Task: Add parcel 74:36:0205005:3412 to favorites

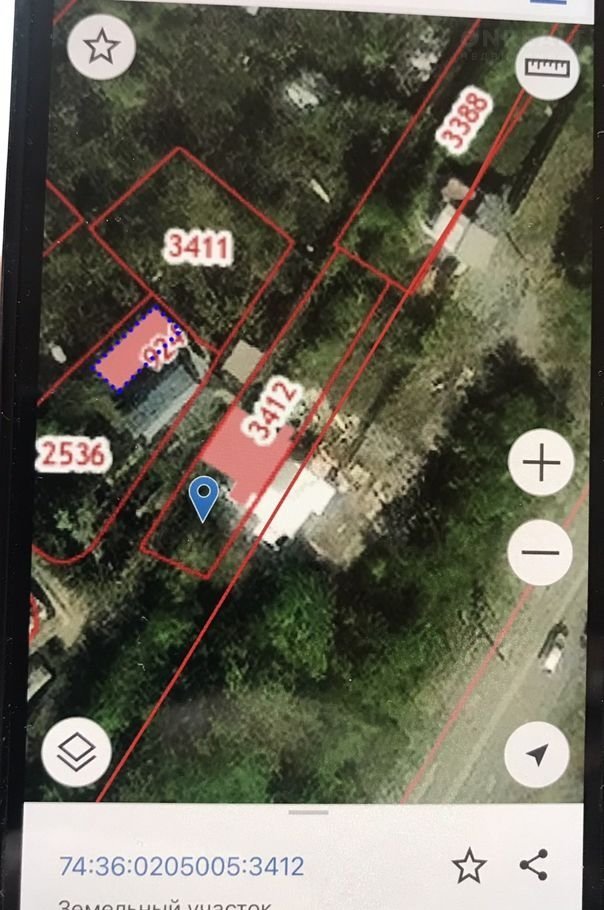Action: 469,865
